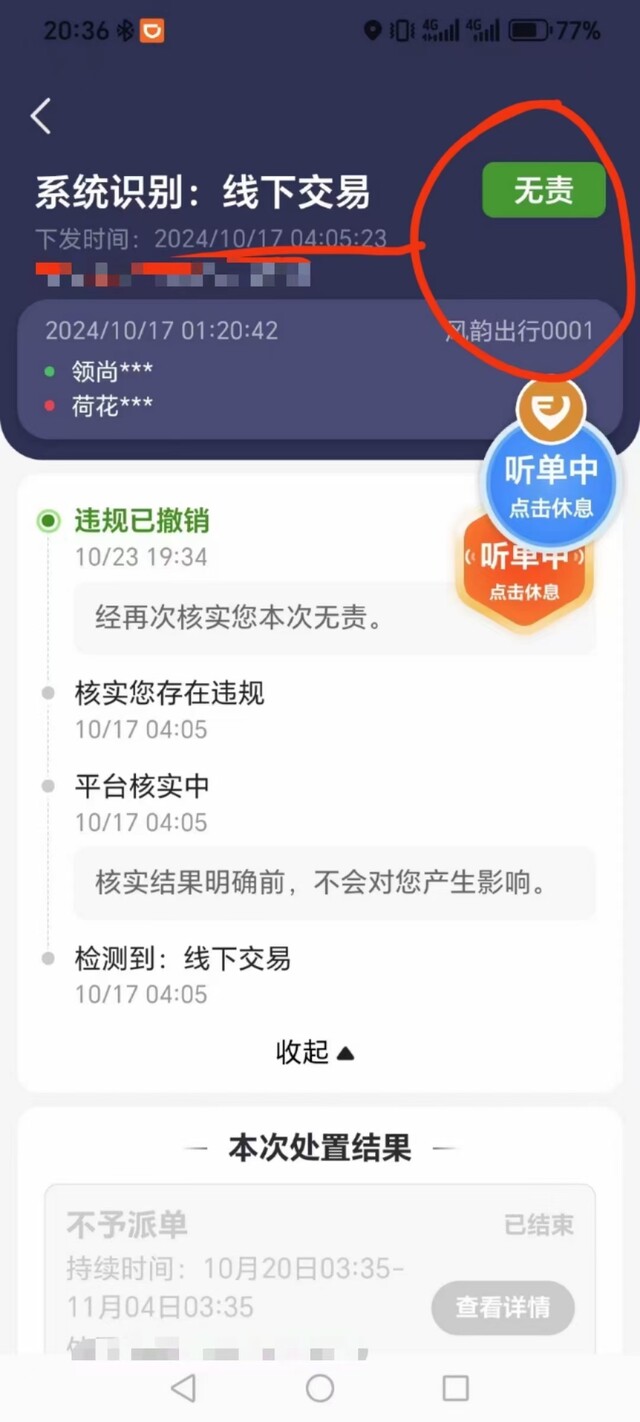Screen dimensions: 640x1422
Task: Go back using the top-left arrow
Action: (x=41, y=117)
